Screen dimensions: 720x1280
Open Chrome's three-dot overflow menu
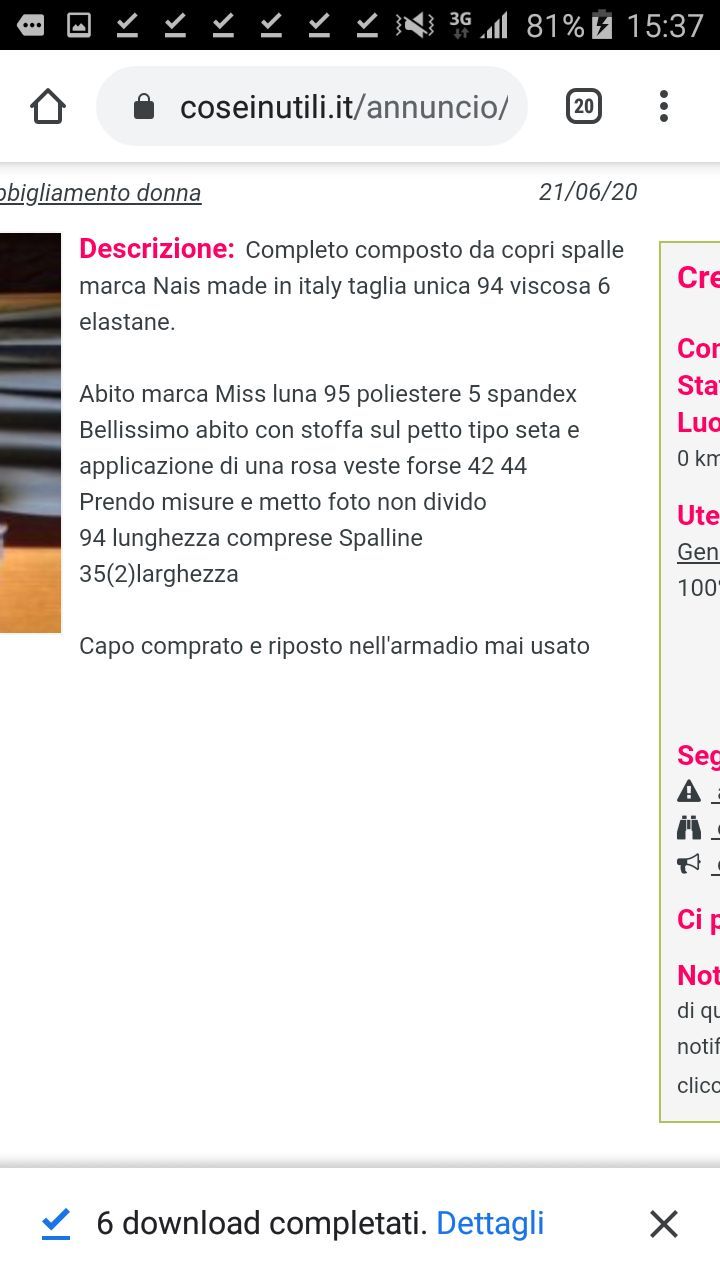pyautogui.click(x=664, y=106)
